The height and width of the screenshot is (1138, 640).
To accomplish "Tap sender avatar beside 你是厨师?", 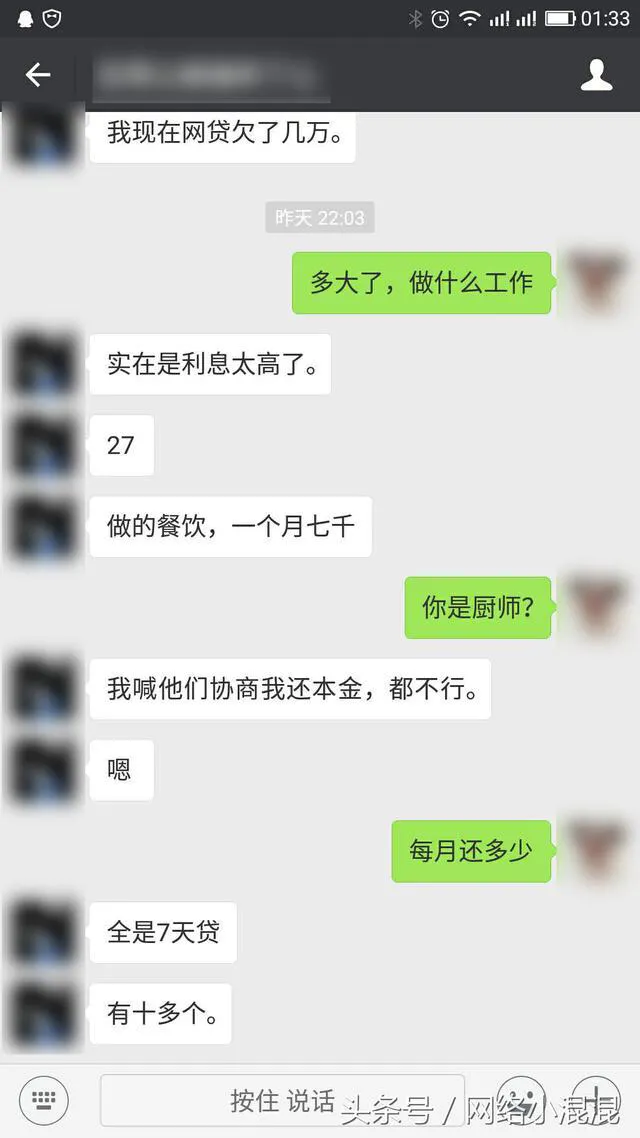I will pyautogui.click(x=598, y=607).
